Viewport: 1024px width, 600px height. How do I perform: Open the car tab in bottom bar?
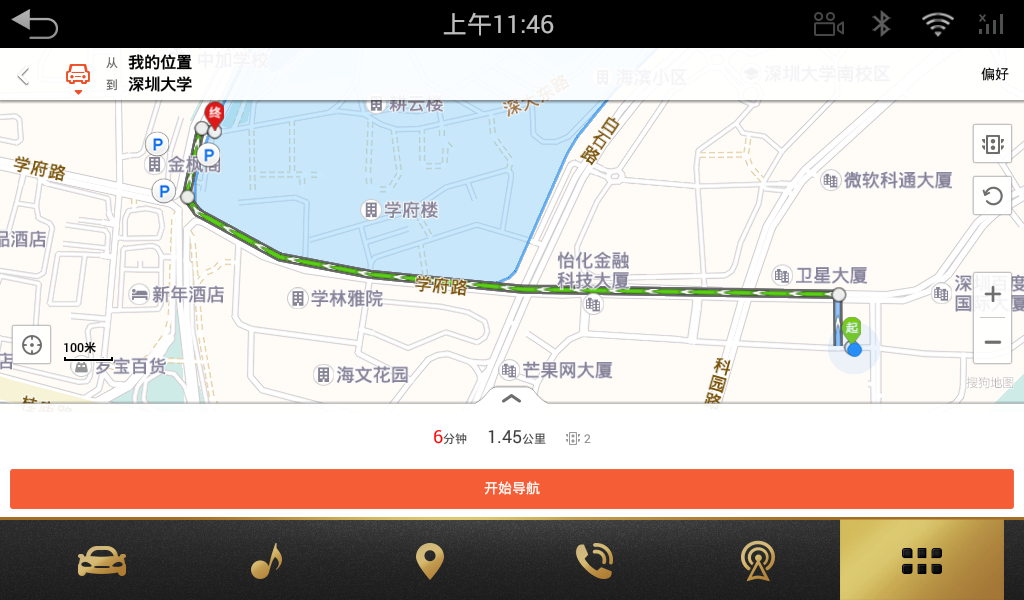pos(102,561)
